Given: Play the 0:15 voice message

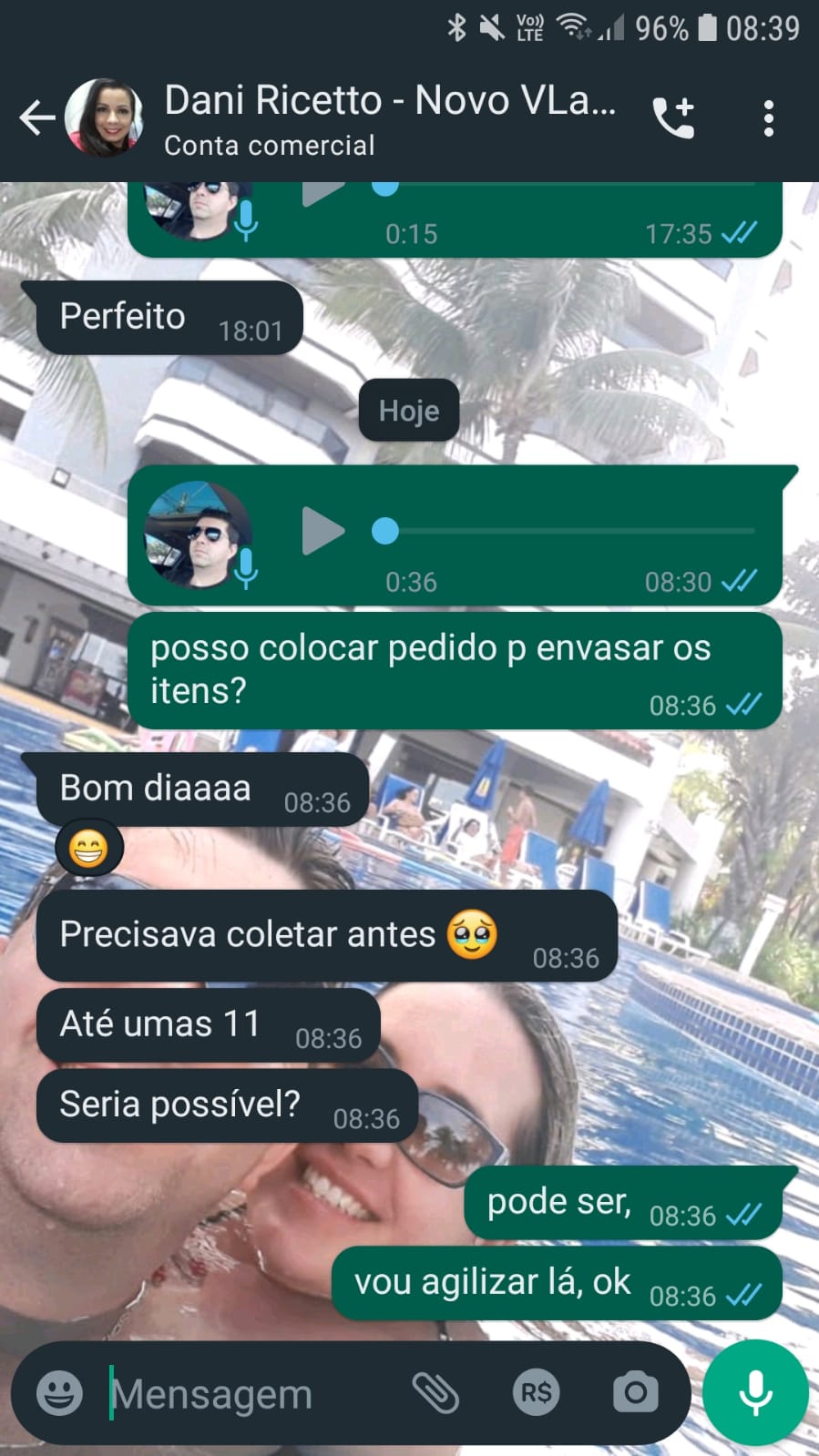Looking at the screenshot, I should point(323,193).
